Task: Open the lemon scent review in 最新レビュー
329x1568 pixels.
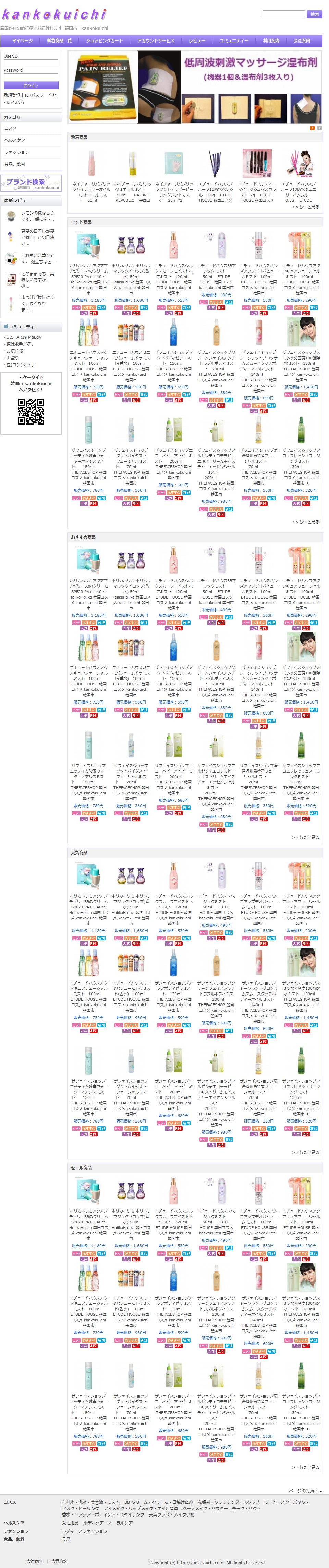Action: pyautogui.click(x=38, y=216)
